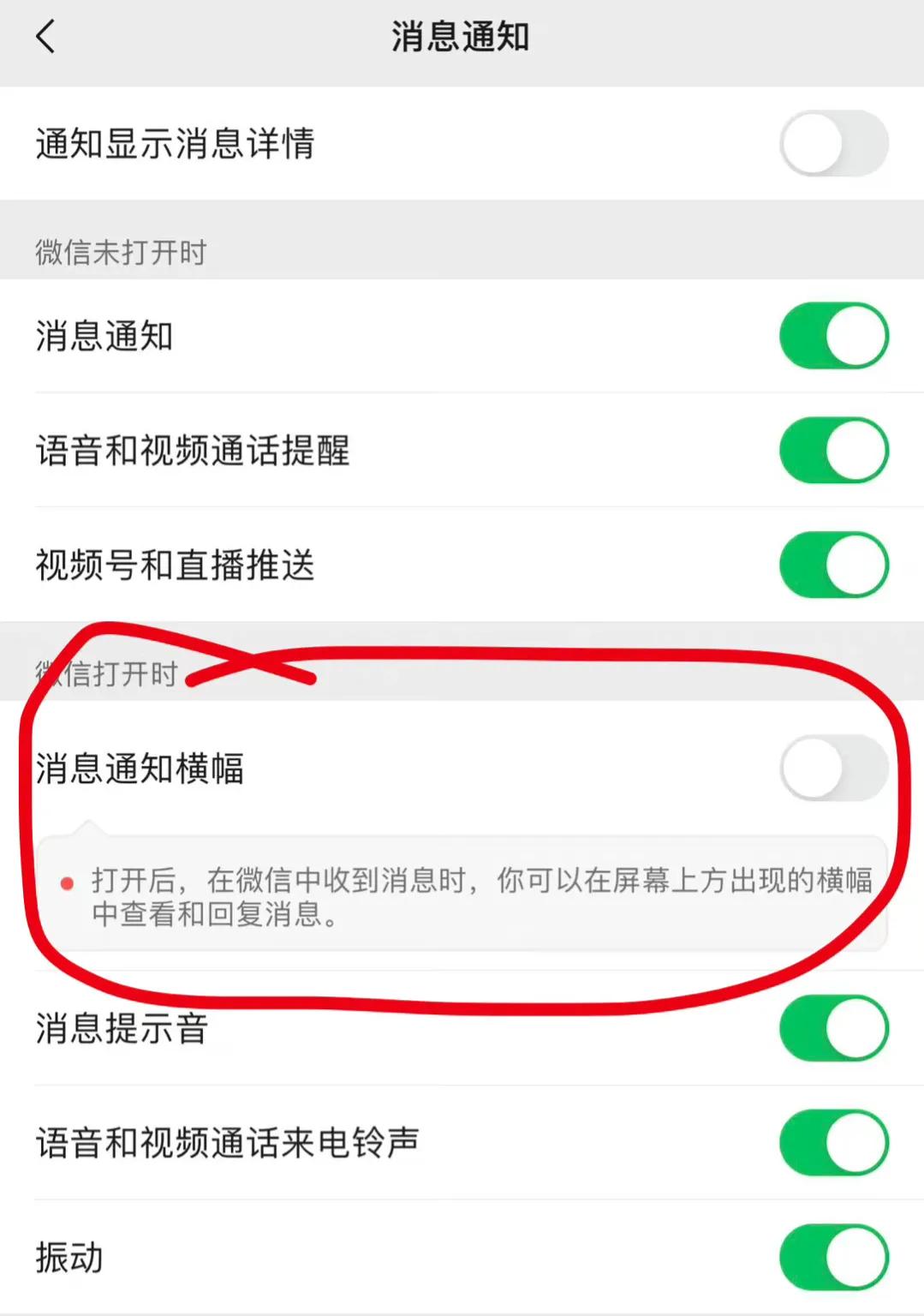
Task: Enable the 消息通知横幅 banner switch
Action: click(x=834, y=769)
